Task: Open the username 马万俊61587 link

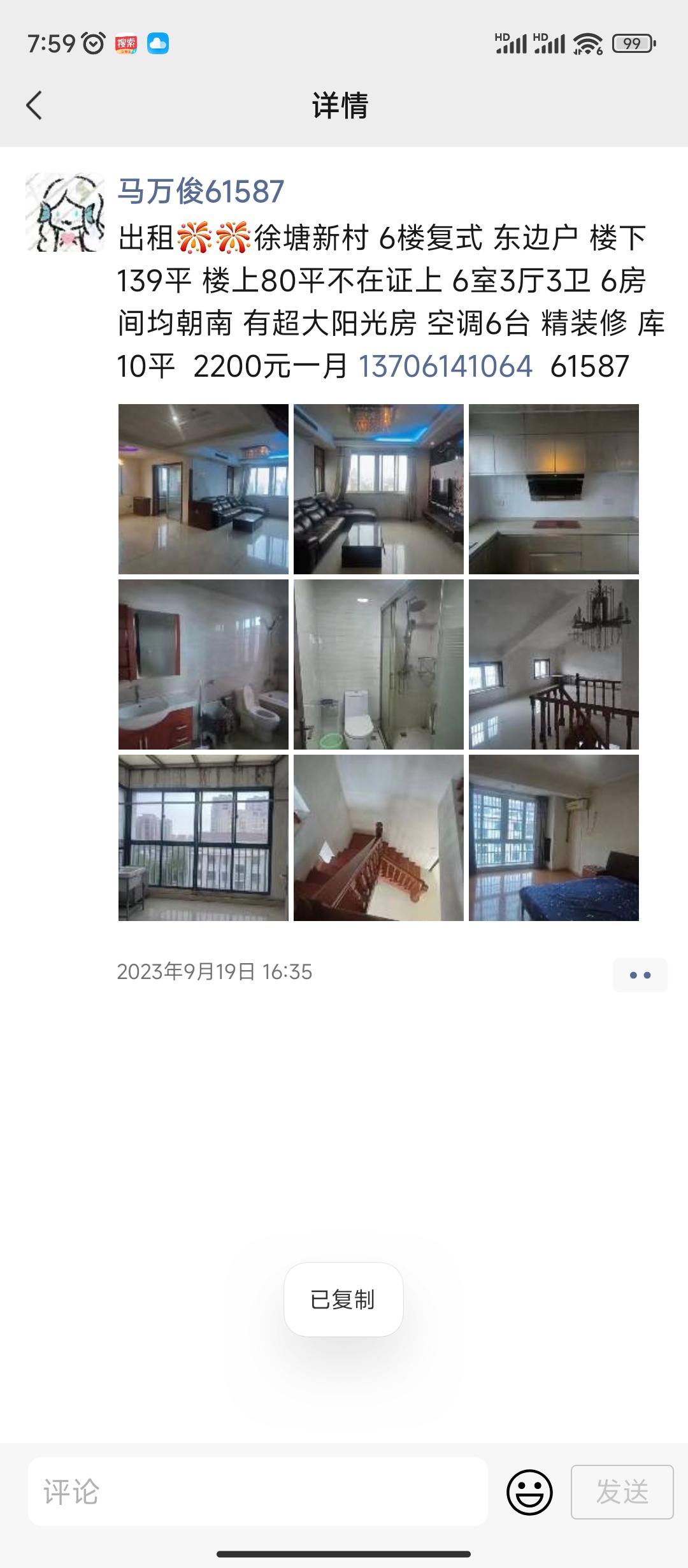Action: [201, 191]
